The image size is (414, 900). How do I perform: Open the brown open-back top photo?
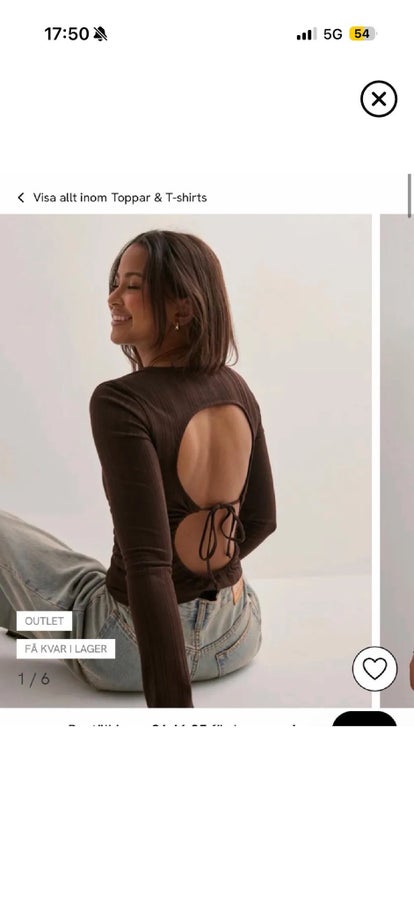click(185, 460)
